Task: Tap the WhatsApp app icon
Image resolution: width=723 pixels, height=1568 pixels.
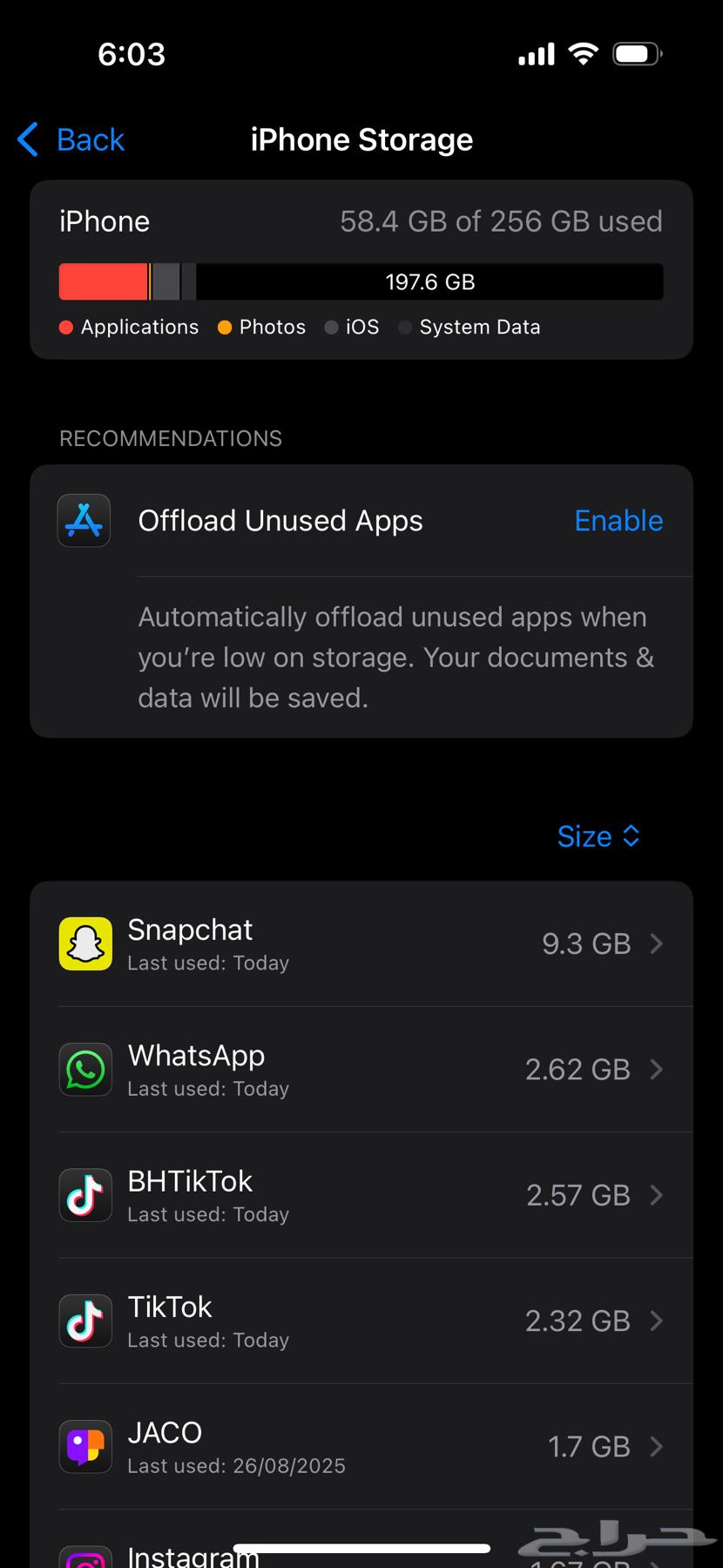Action: tap(84, 1070)
